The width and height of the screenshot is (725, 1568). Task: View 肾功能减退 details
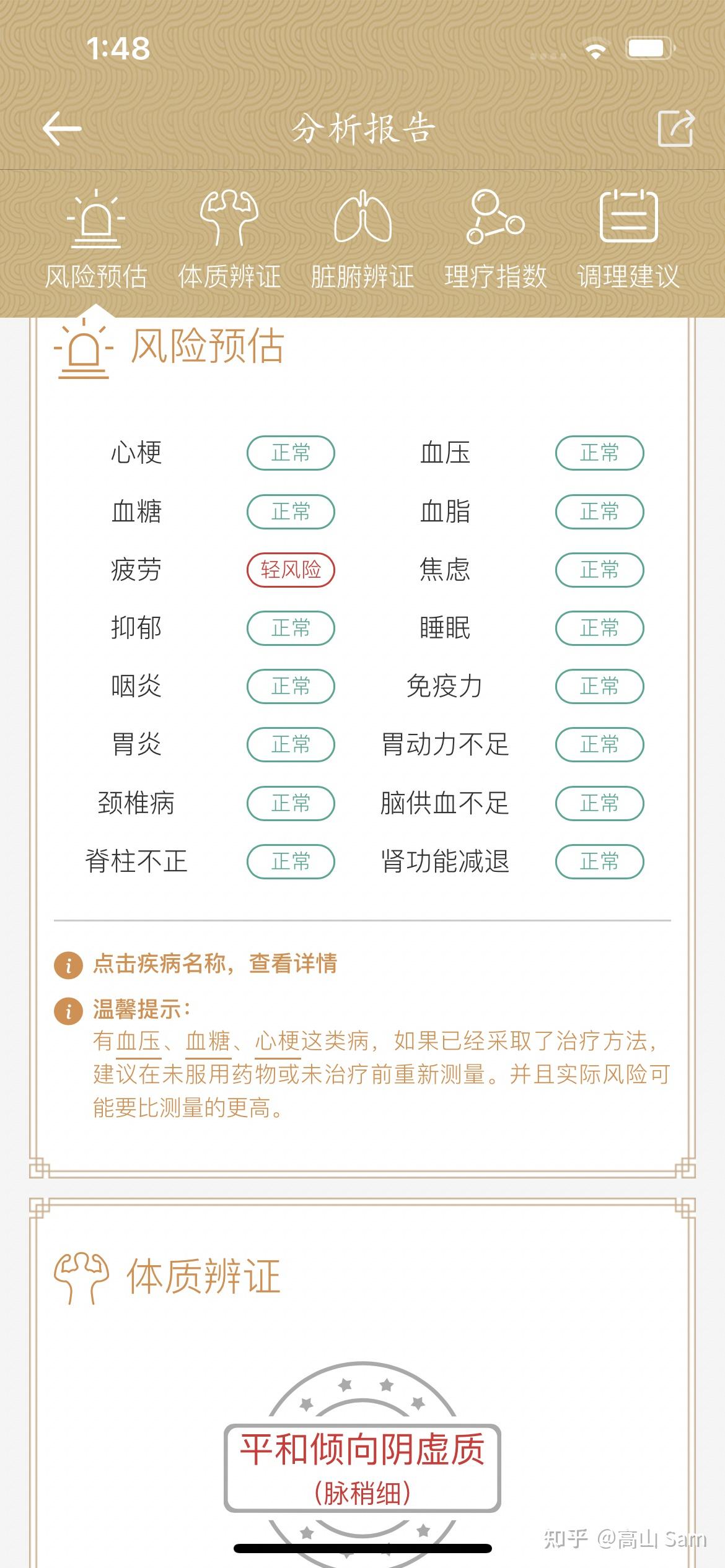445,861
